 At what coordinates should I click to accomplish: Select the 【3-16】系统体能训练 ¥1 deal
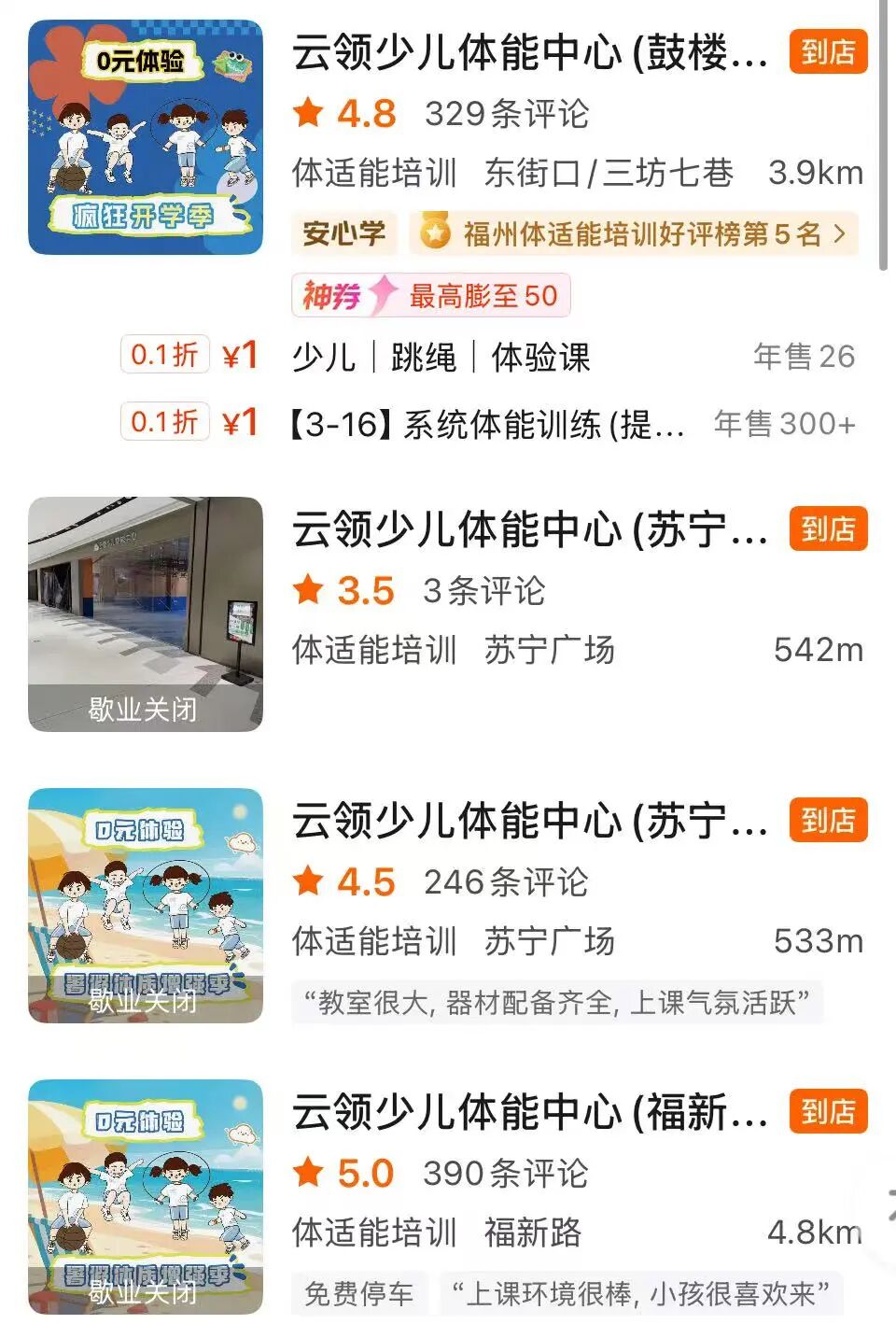click(487, 425)
